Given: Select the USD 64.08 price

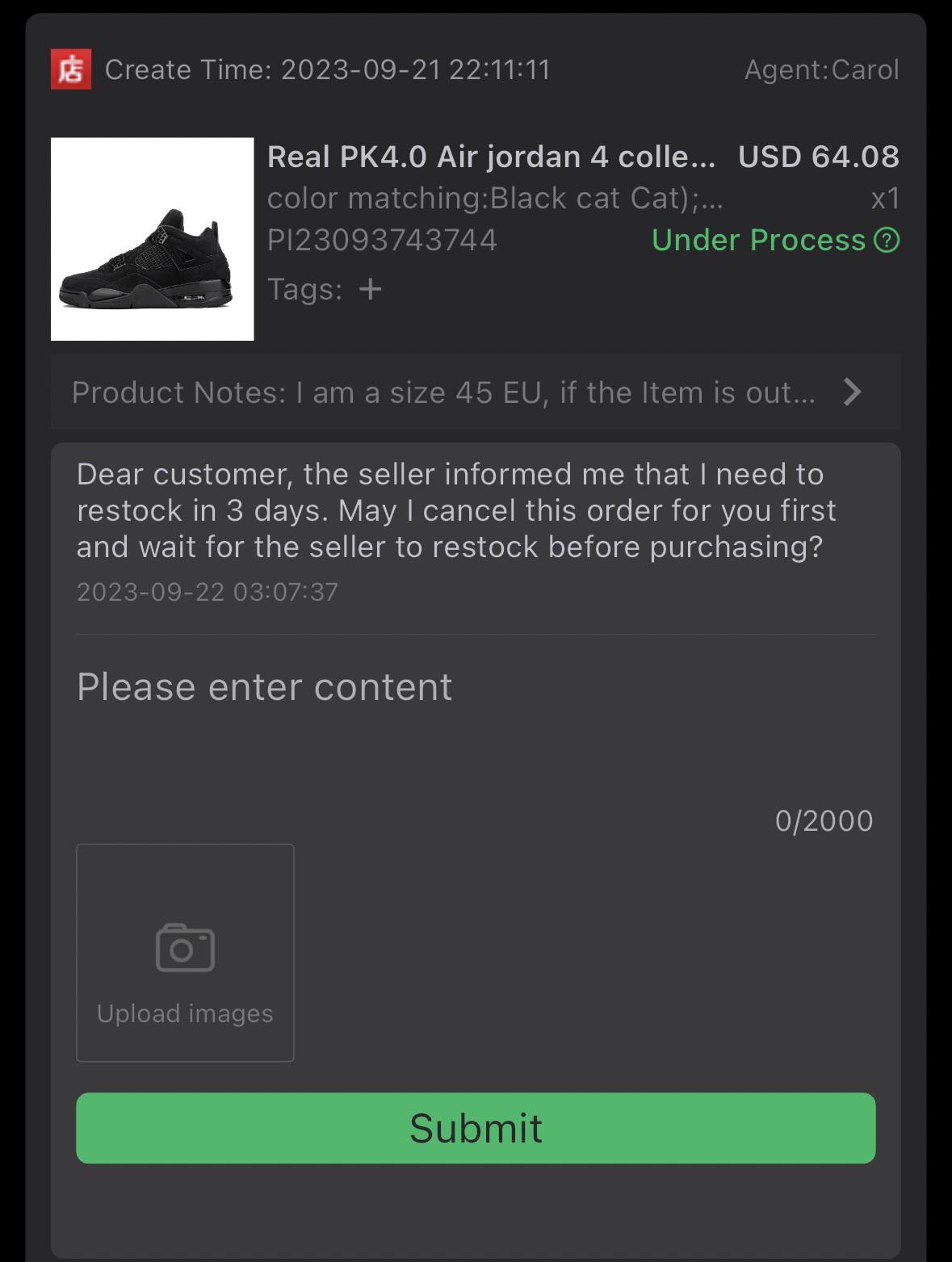Looking at the screenshot, I should (818, 157).
